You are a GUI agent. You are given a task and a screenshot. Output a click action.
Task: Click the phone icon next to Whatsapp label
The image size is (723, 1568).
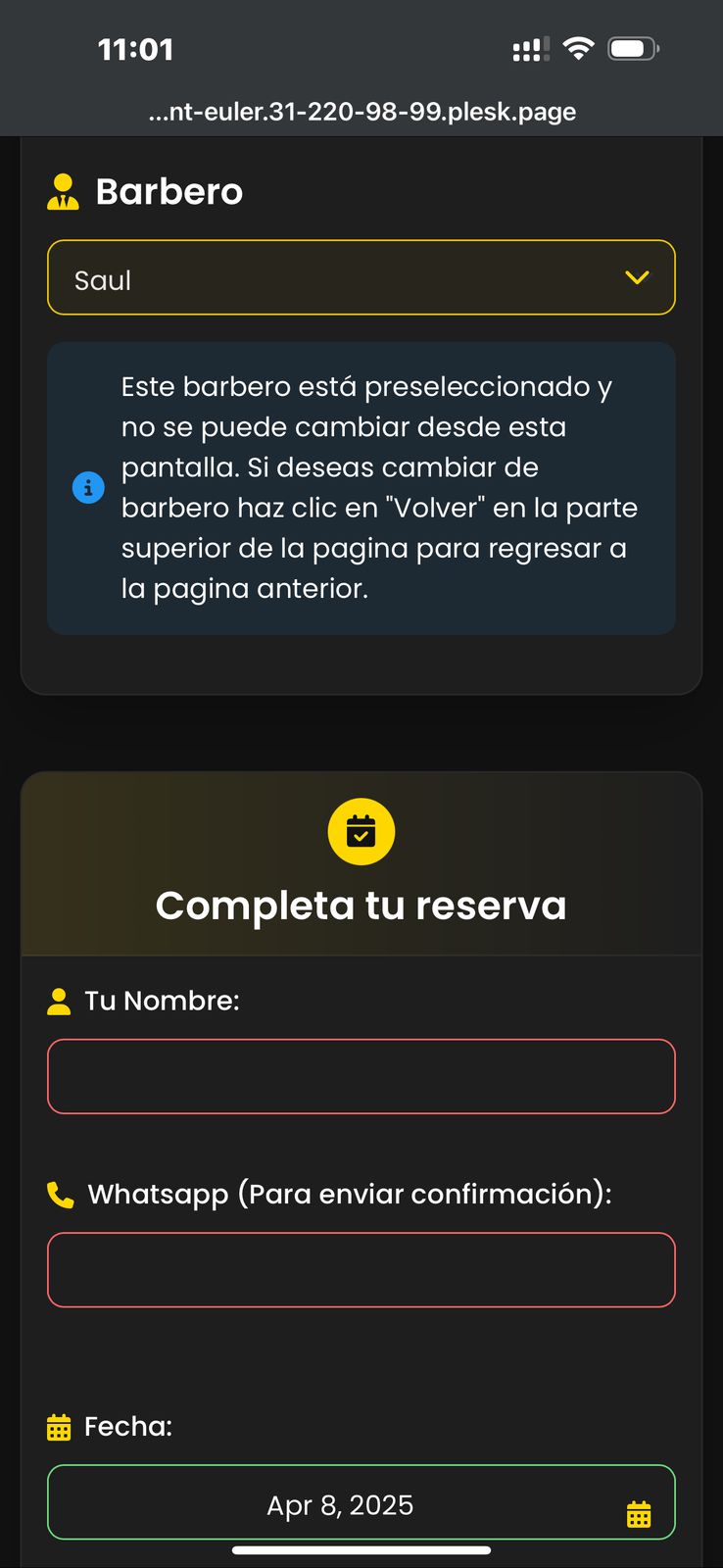tap(59, 1194)
